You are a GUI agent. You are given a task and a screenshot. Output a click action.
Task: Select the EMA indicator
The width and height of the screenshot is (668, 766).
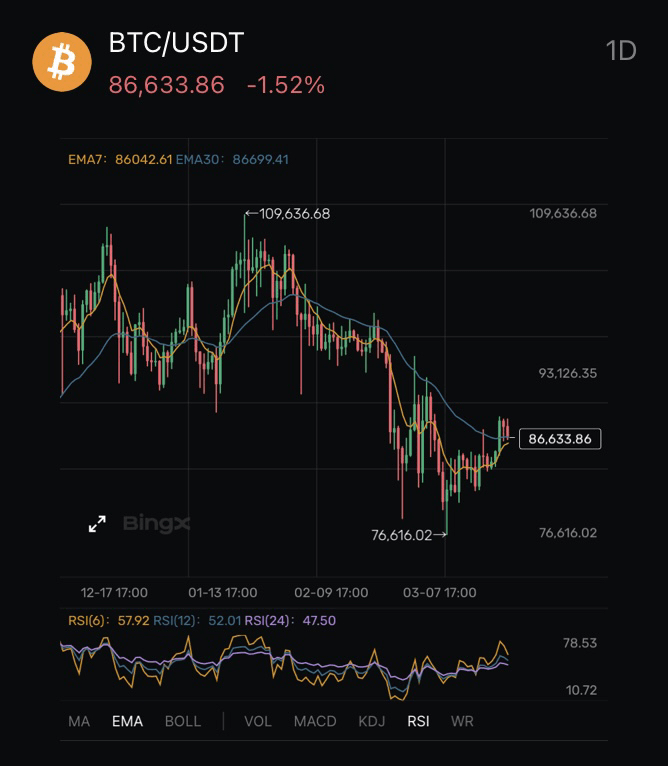pos(127,721)
